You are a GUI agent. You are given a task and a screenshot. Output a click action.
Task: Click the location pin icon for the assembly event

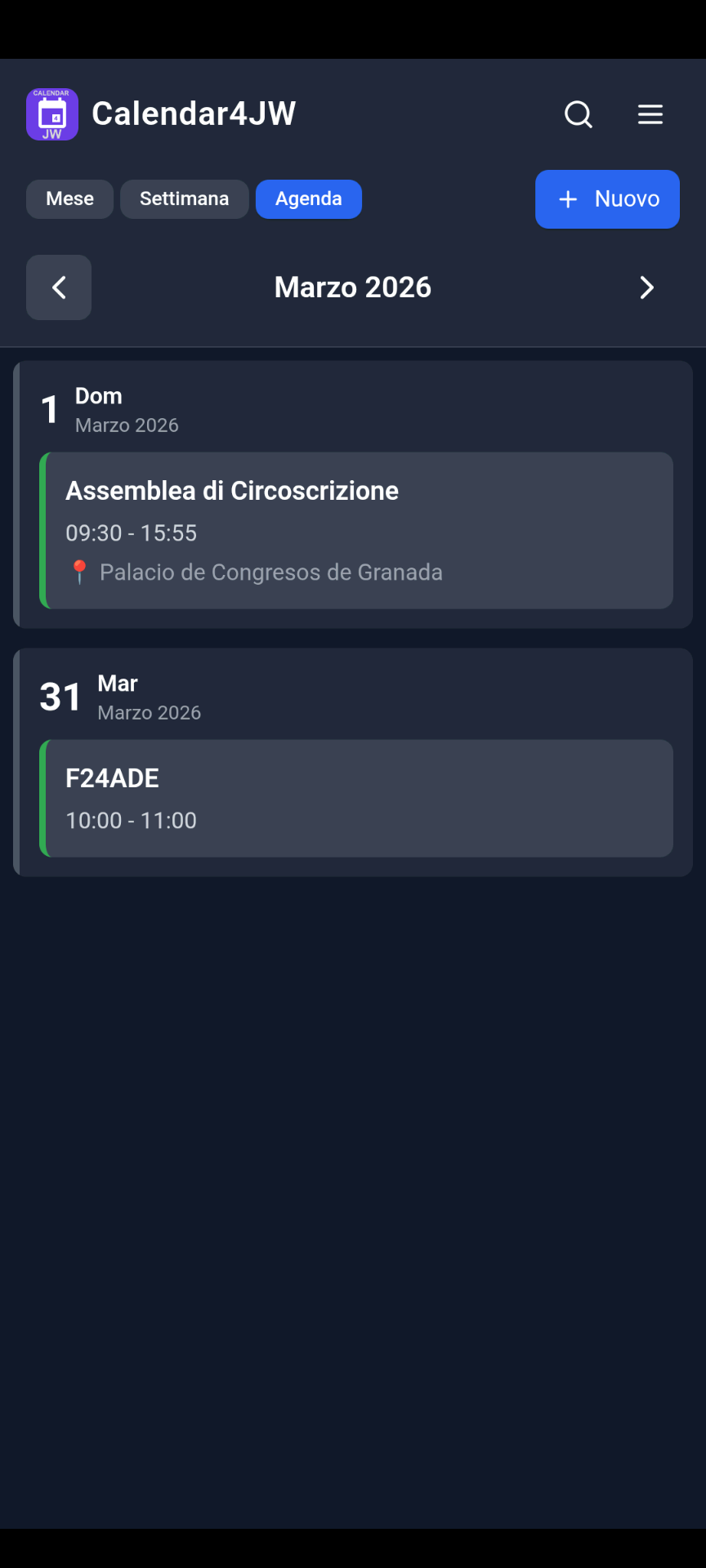80,572
